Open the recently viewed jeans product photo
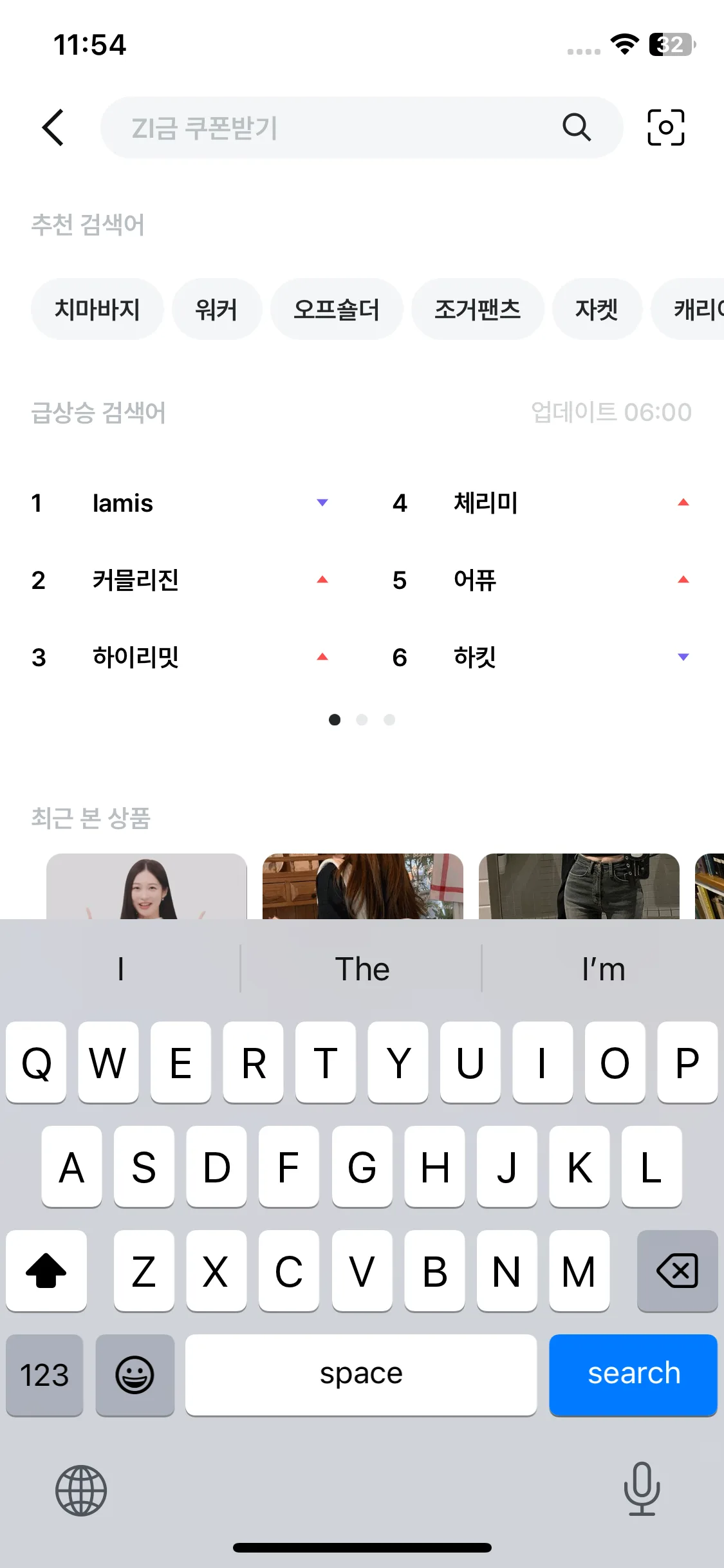The width and height of the screenshot is (724, 1568). pyautogui.click(x=579, y=886)
